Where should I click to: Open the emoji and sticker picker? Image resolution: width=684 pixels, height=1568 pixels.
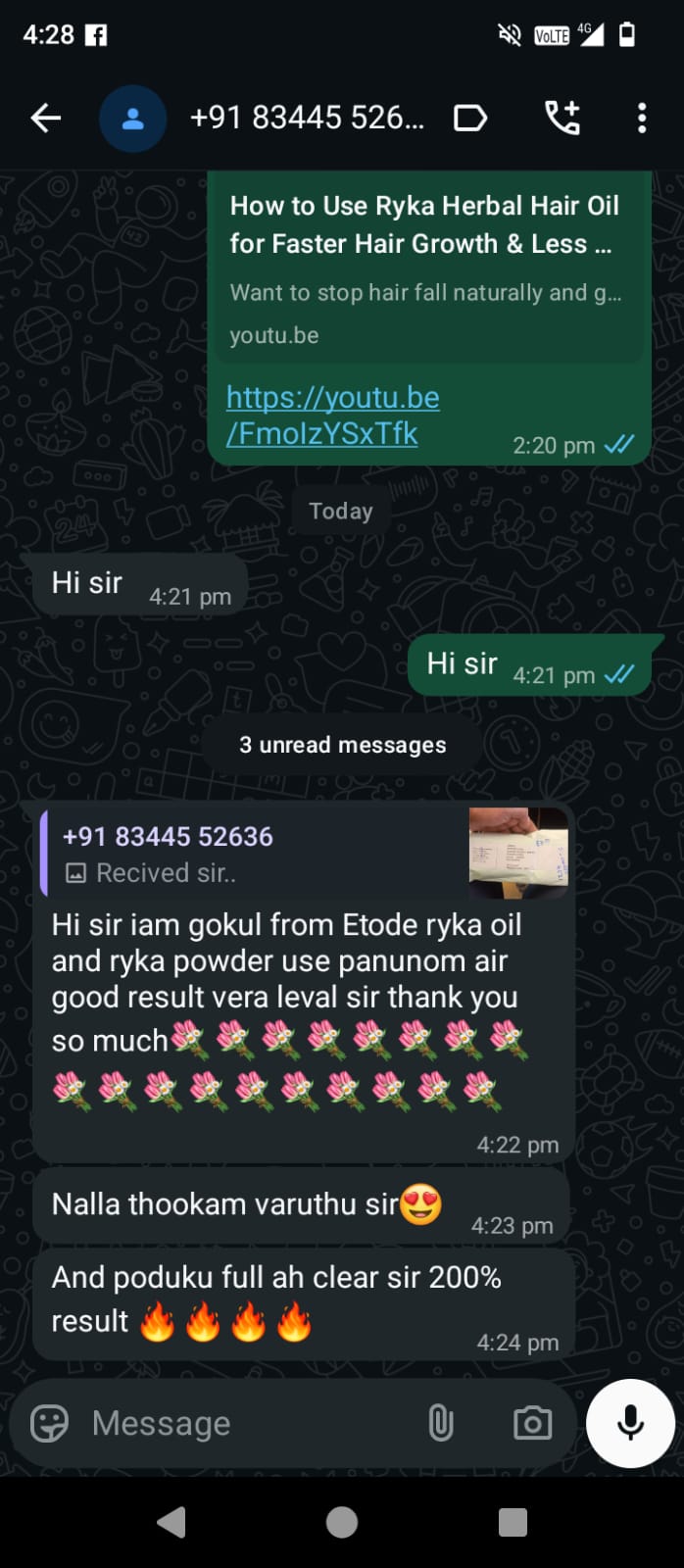(x=50, y=1423)
